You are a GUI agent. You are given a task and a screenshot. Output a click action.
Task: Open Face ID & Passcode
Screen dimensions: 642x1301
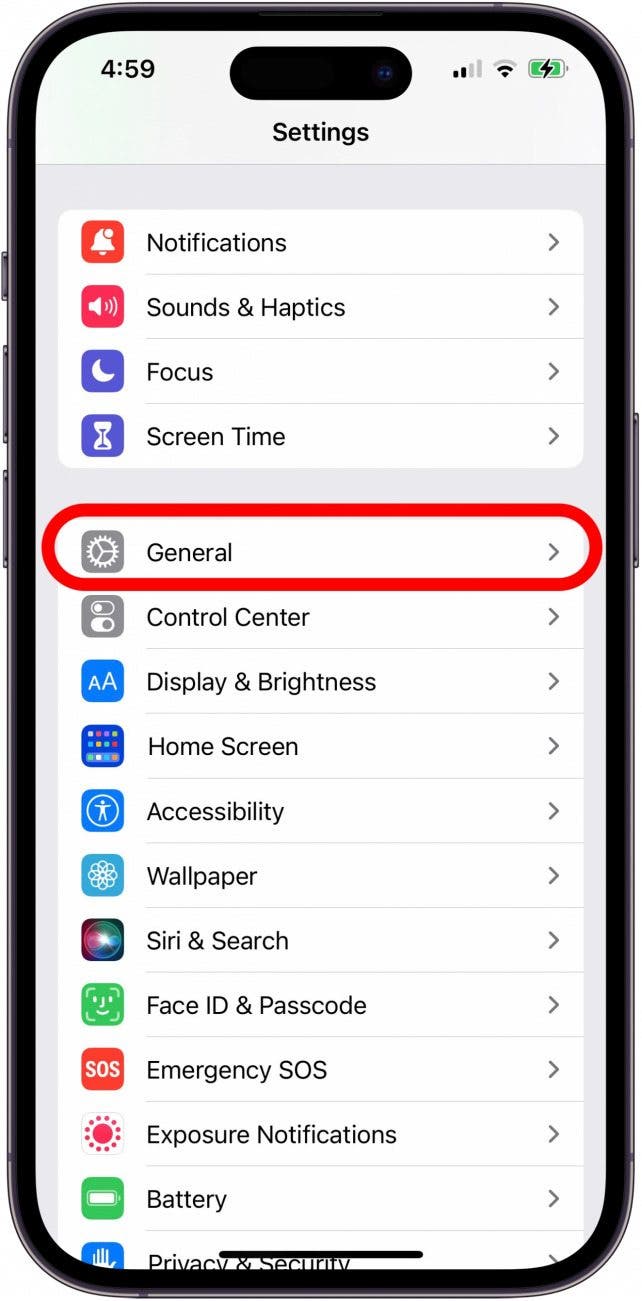pyautogui.click(x=320, y=1005)
